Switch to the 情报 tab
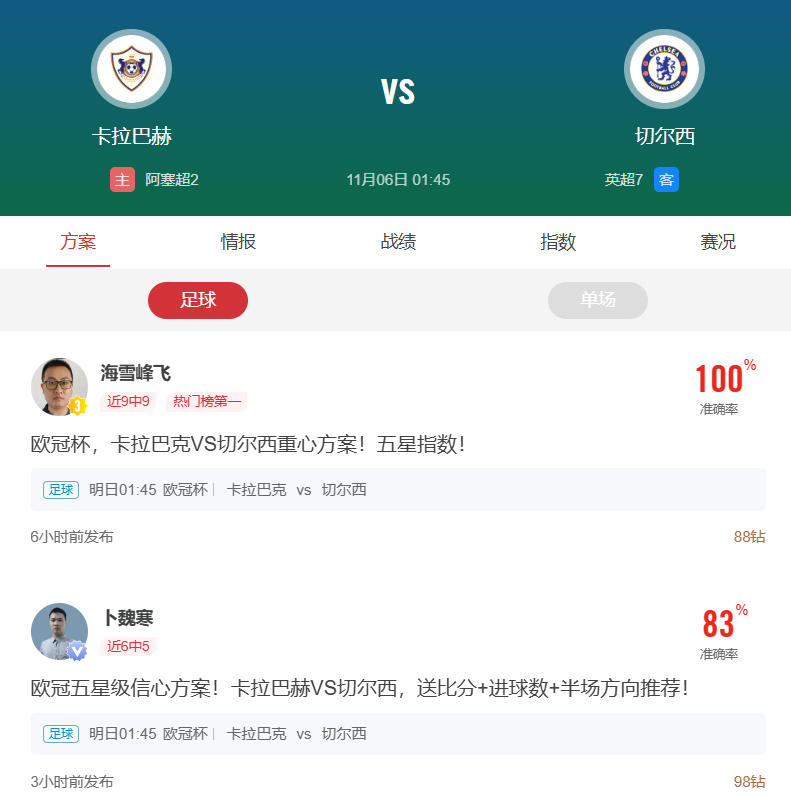 click(x=238, y=242)
